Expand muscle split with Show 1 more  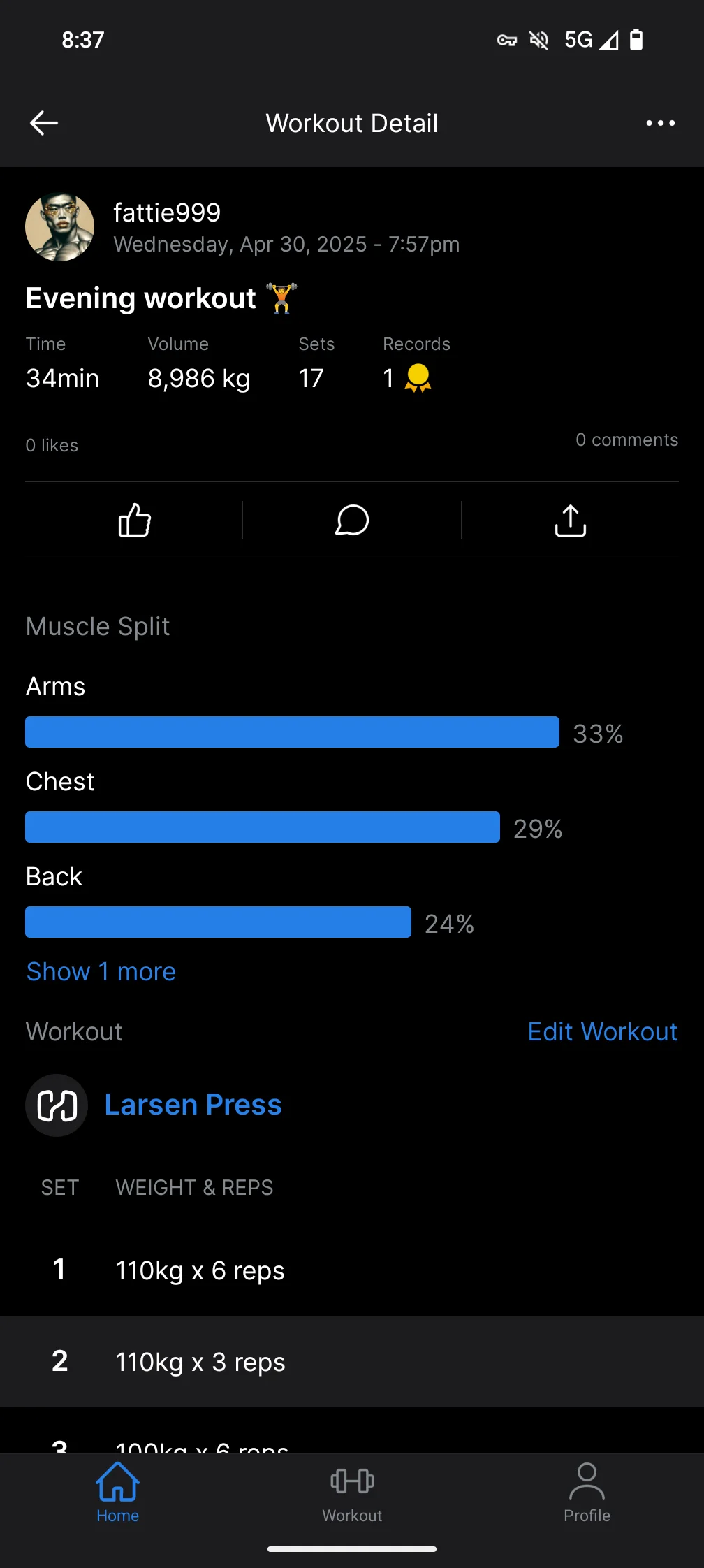tap(101, 971)
